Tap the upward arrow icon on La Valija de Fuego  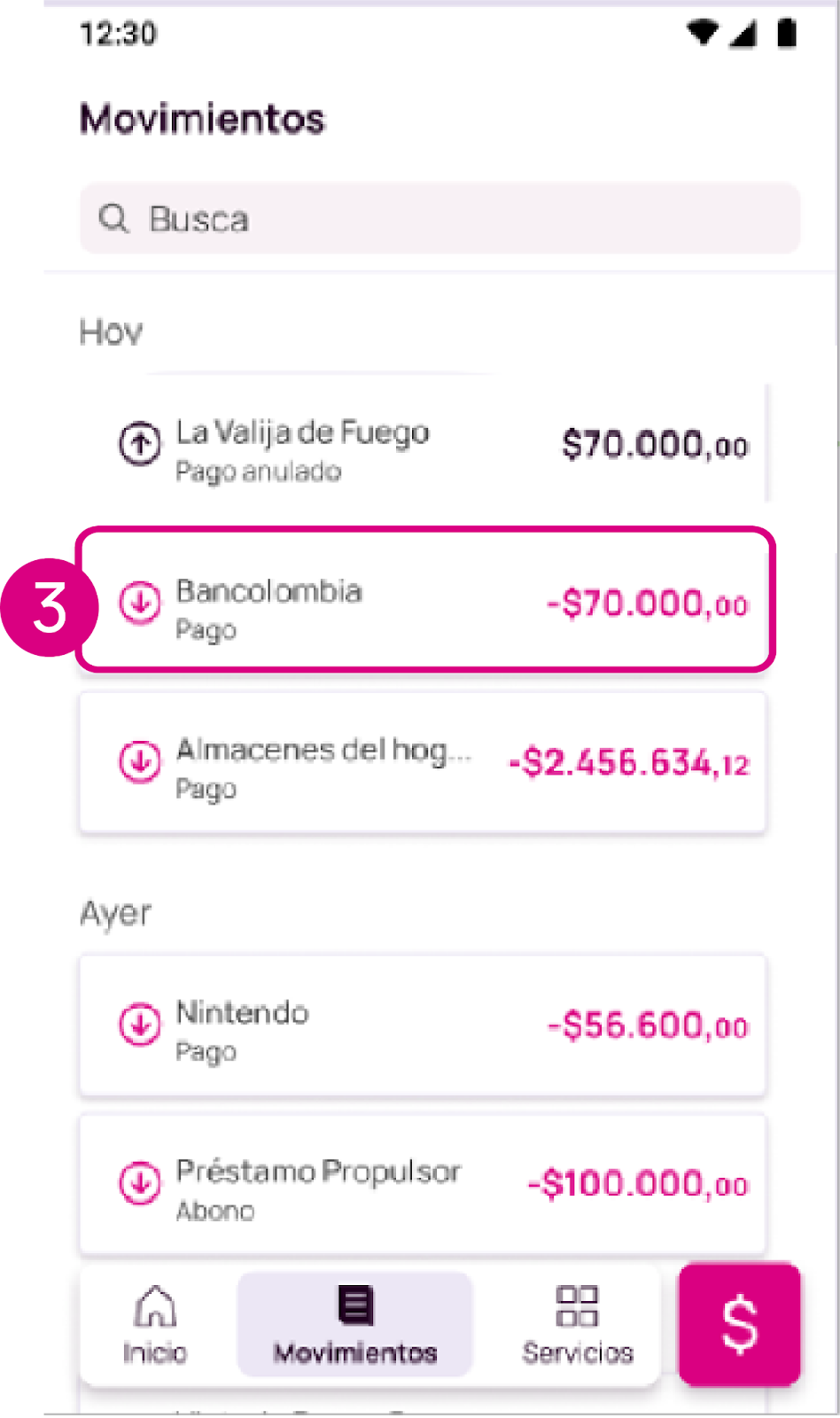coord(138,443)
